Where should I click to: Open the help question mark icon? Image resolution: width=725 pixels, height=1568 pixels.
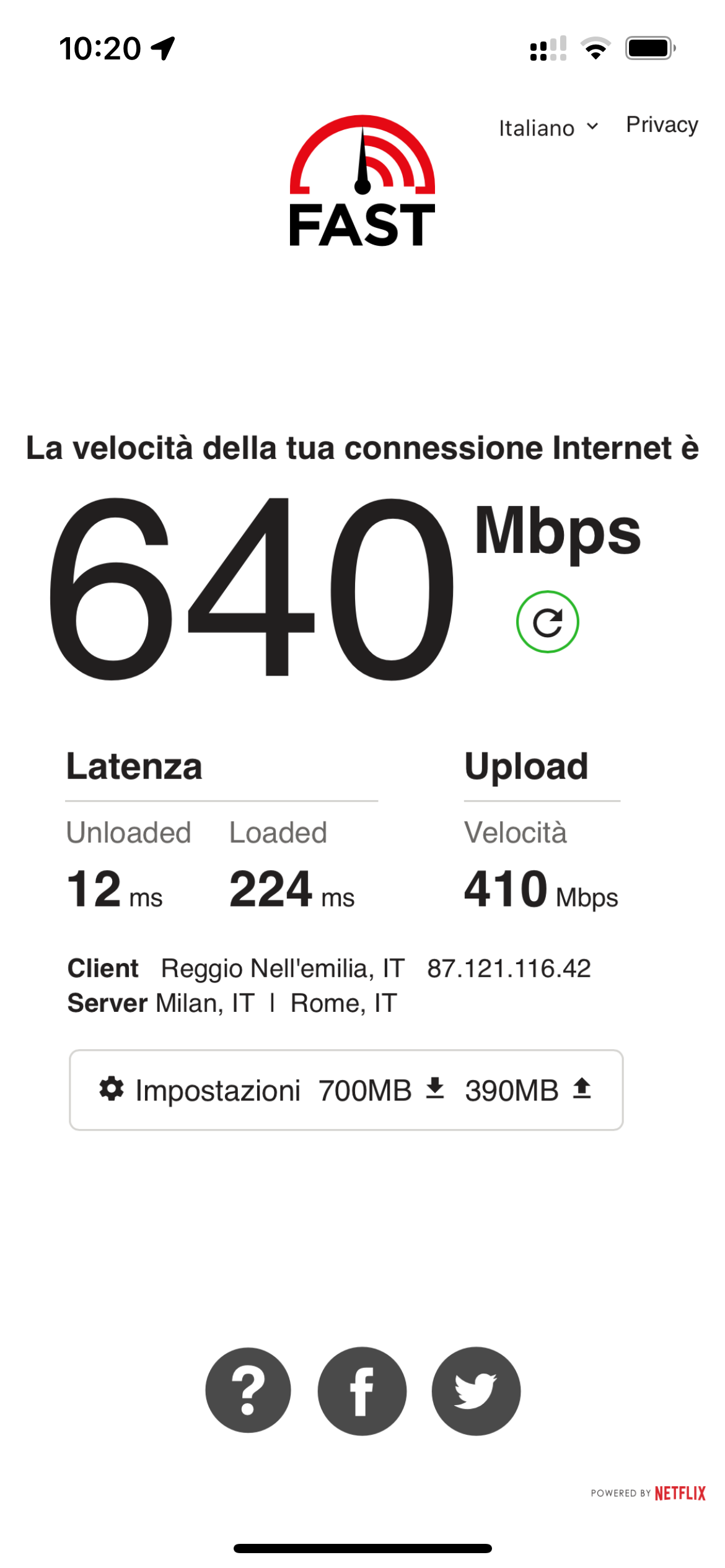point(248,1390)
